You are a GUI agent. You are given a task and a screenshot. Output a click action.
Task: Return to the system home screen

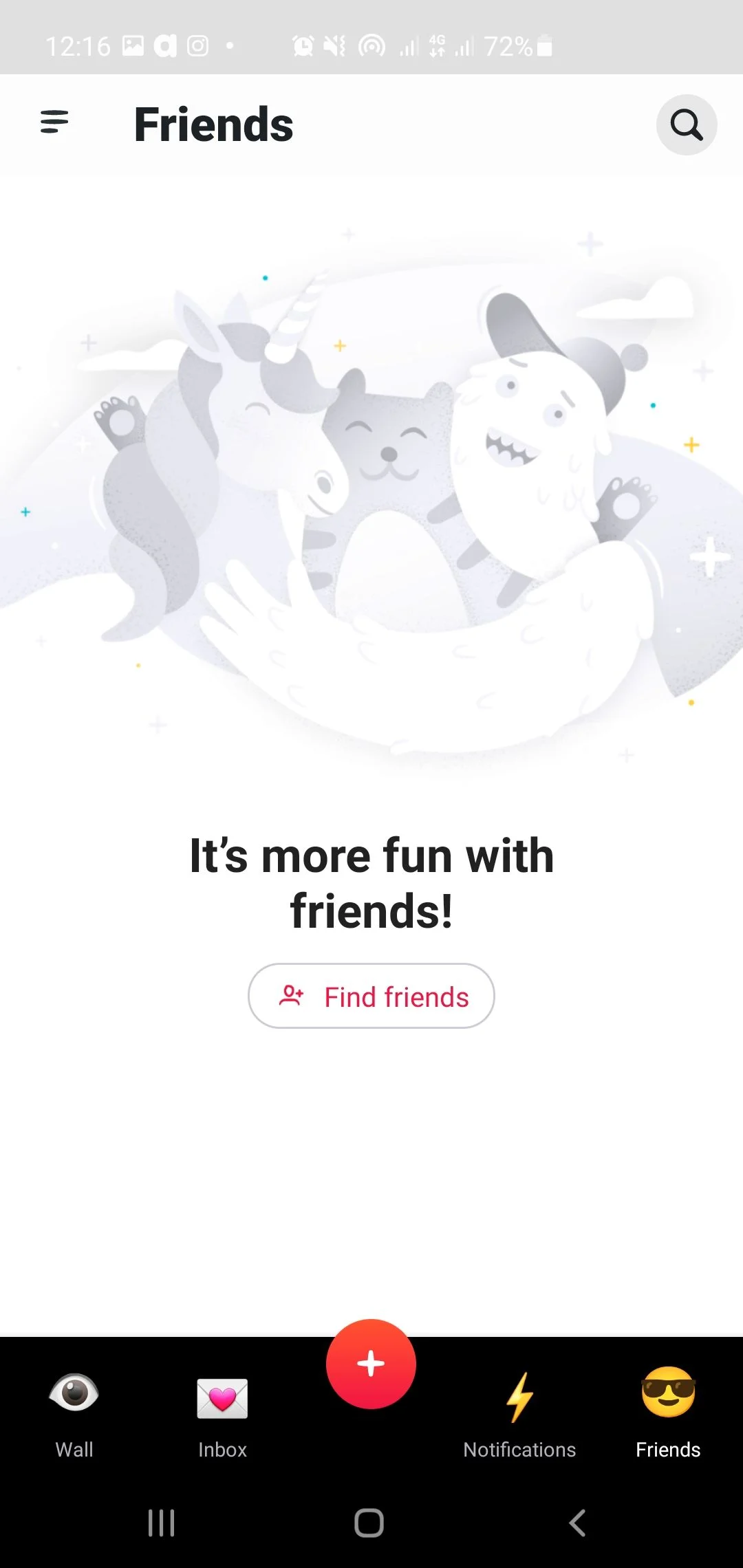(369, 1523)
